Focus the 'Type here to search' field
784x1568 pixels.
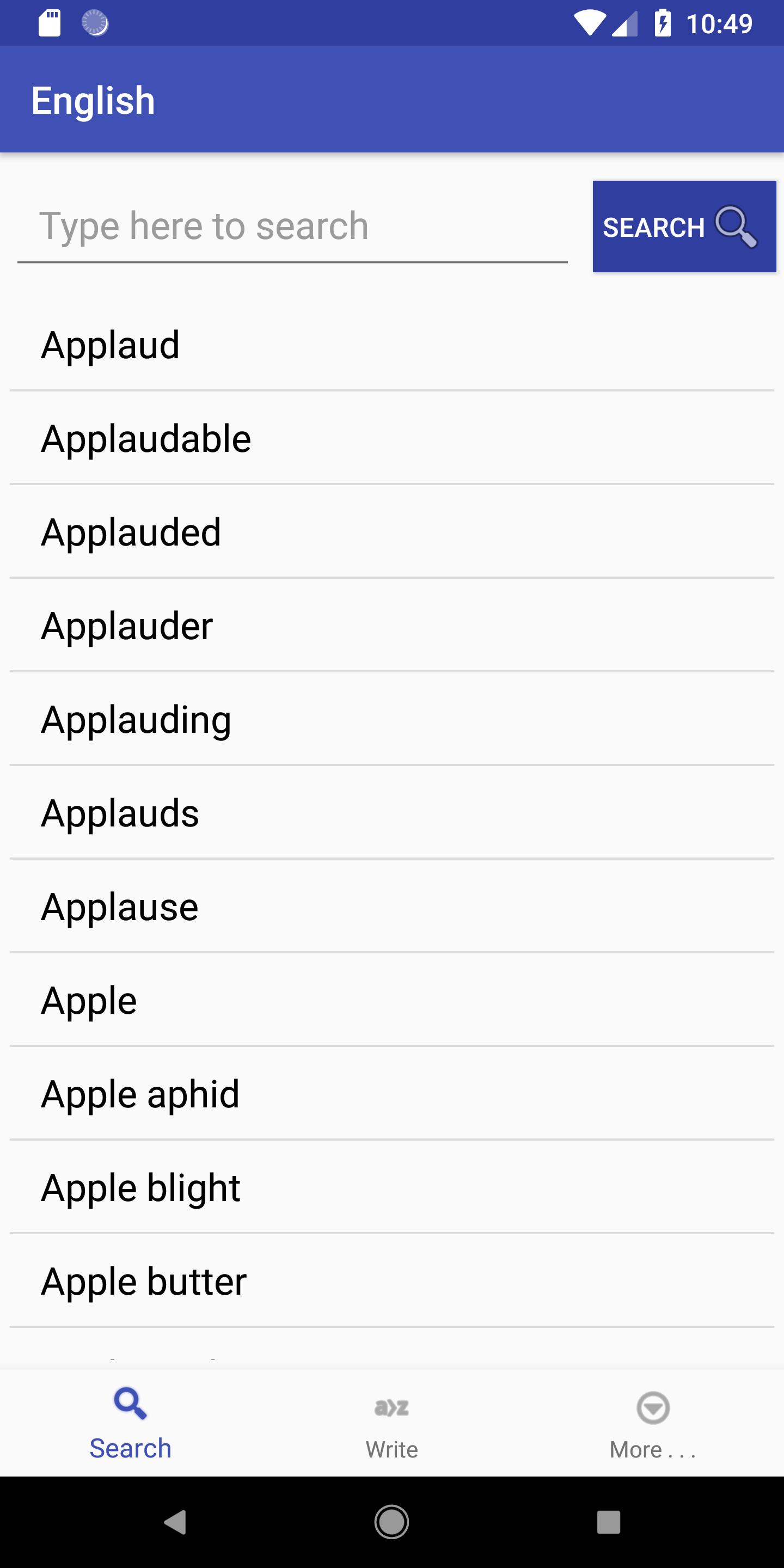[292, 226]
